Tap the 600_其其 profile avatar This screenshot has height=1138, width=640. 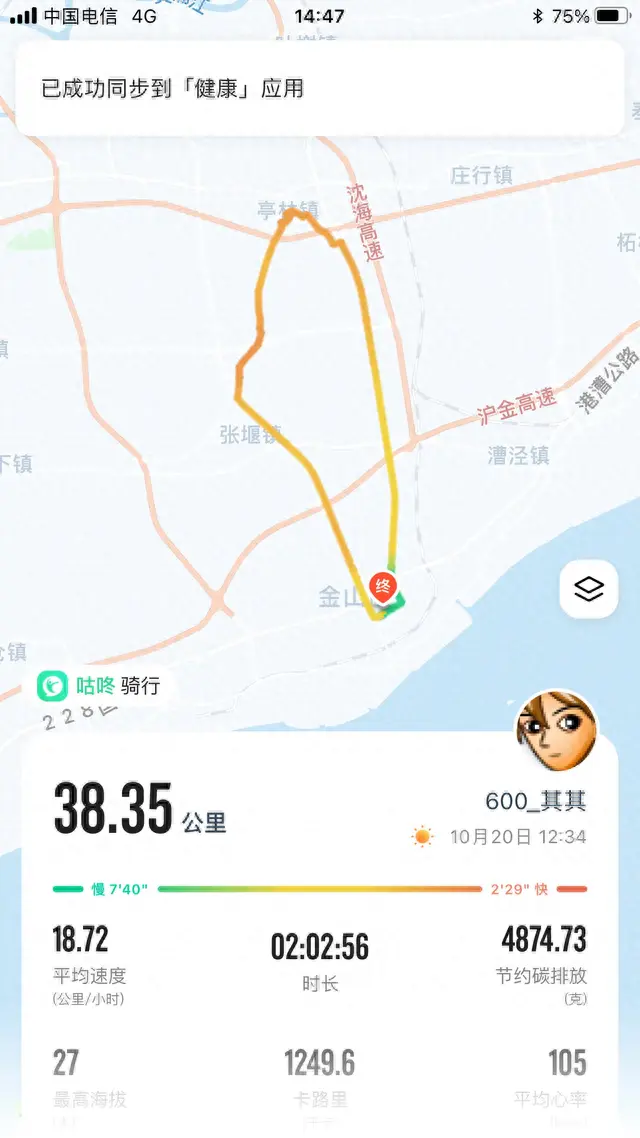click(557, 731)
